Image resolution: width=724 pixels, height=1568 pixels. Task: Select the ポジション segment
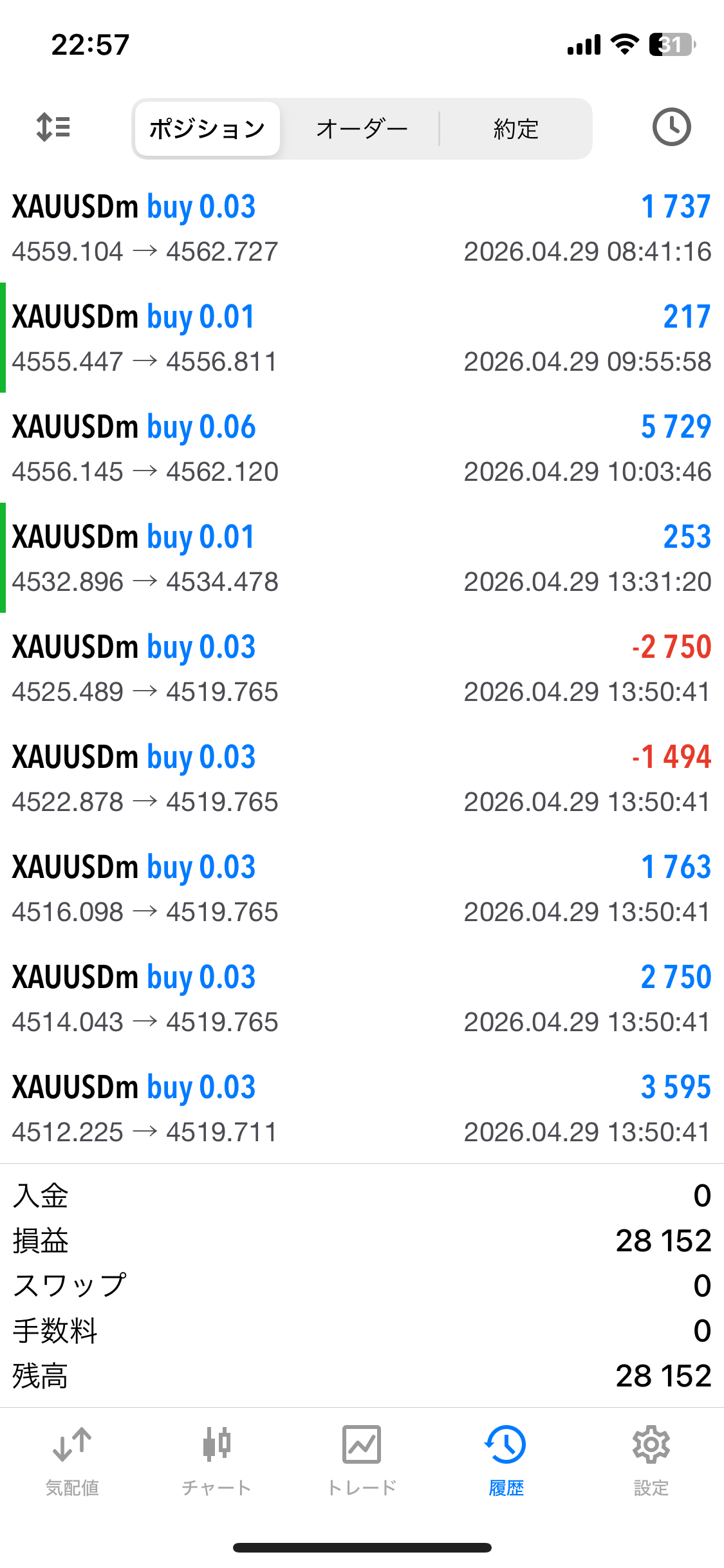(207, 129)
